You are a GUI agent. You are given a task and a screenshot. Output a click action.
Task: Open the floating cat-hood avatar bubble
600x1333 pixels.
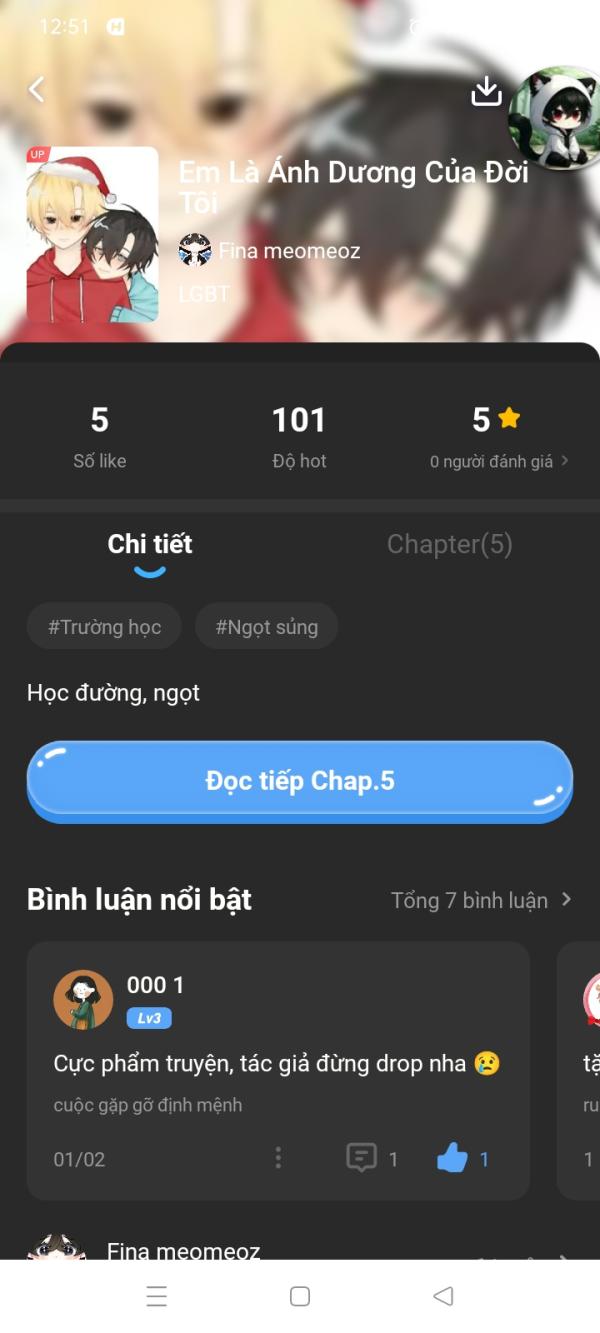(x=553, y=117)
